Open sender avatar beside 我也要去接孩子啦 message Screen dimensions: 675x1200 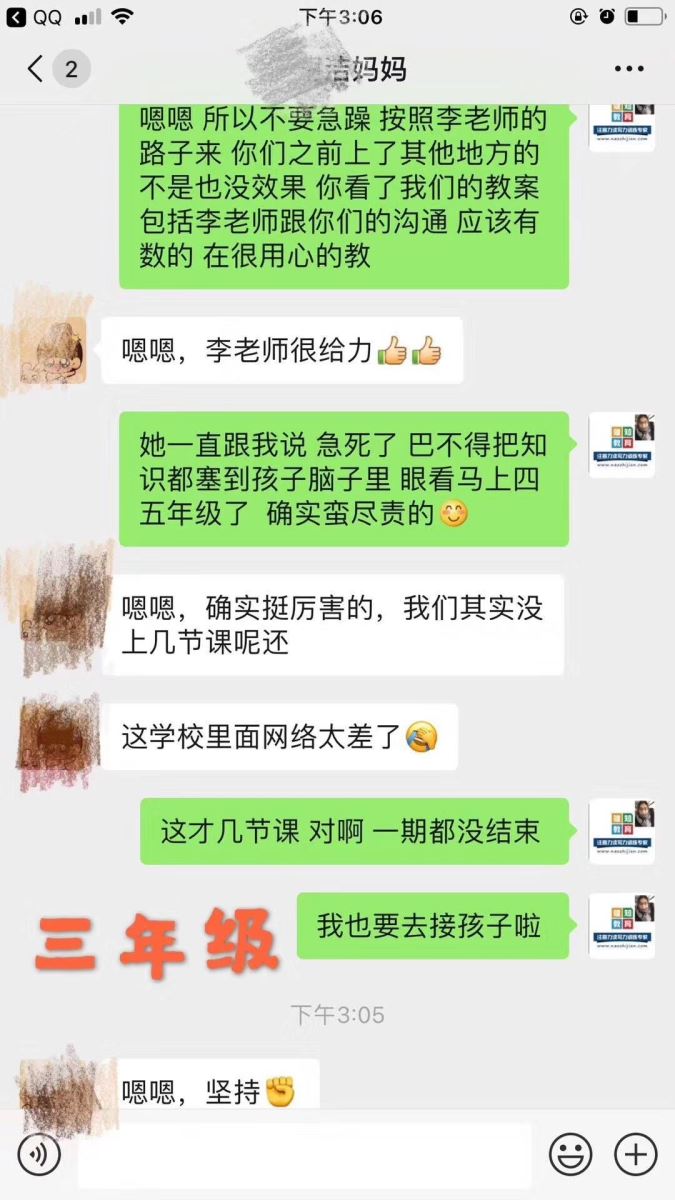click(x=621, y=925)
